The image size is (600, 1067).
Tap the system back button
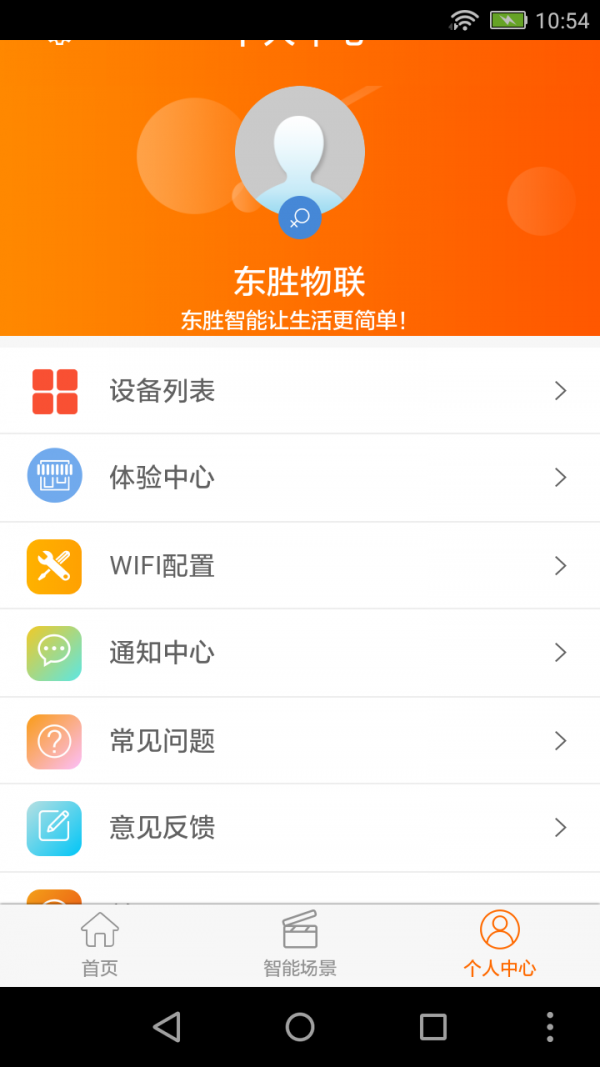point(167,1027)
